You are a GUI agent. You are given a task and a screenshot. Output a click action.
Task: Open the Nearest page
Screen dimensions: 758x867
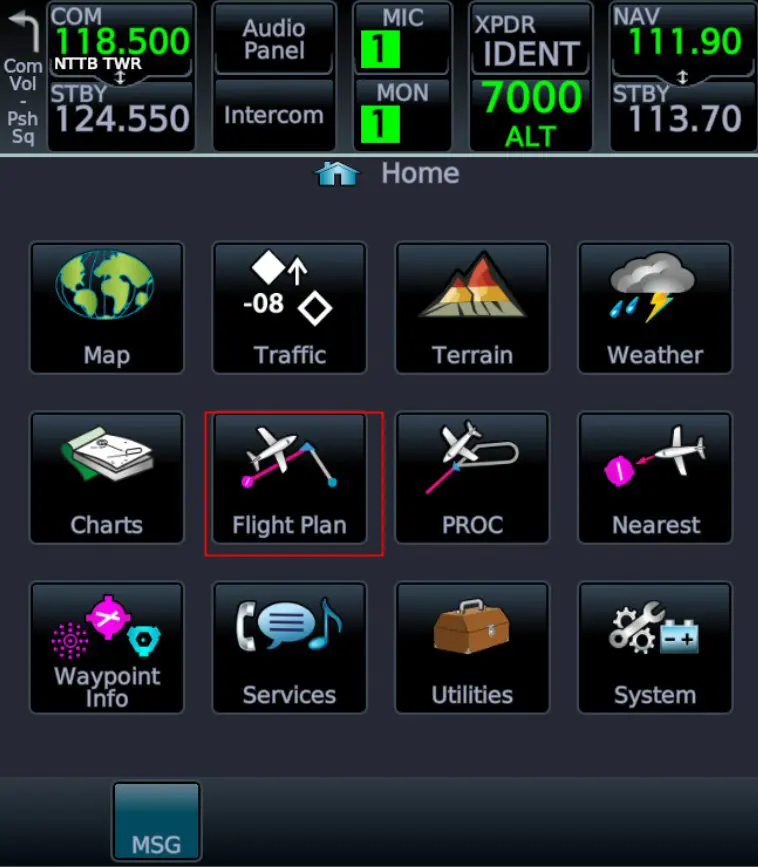[x=655, y=478]
